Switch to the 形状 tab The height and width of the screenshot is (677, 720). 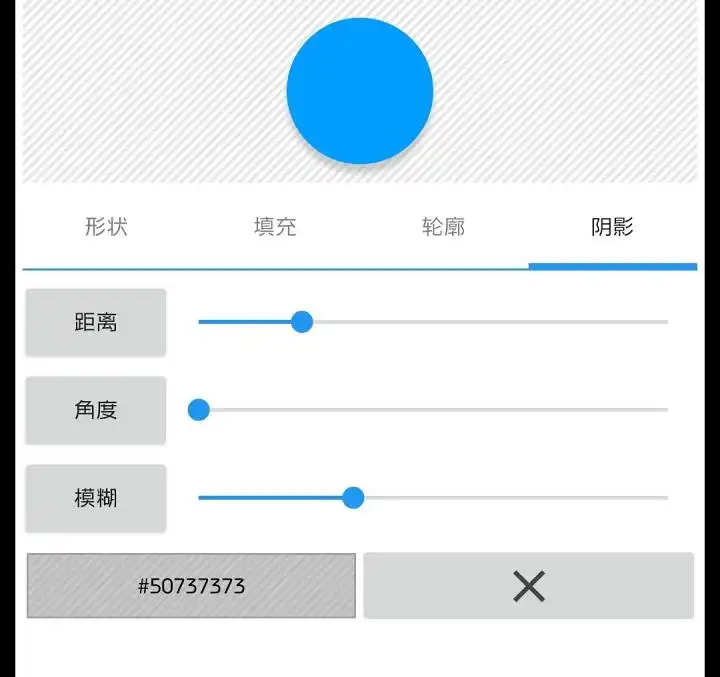[106, 227]
